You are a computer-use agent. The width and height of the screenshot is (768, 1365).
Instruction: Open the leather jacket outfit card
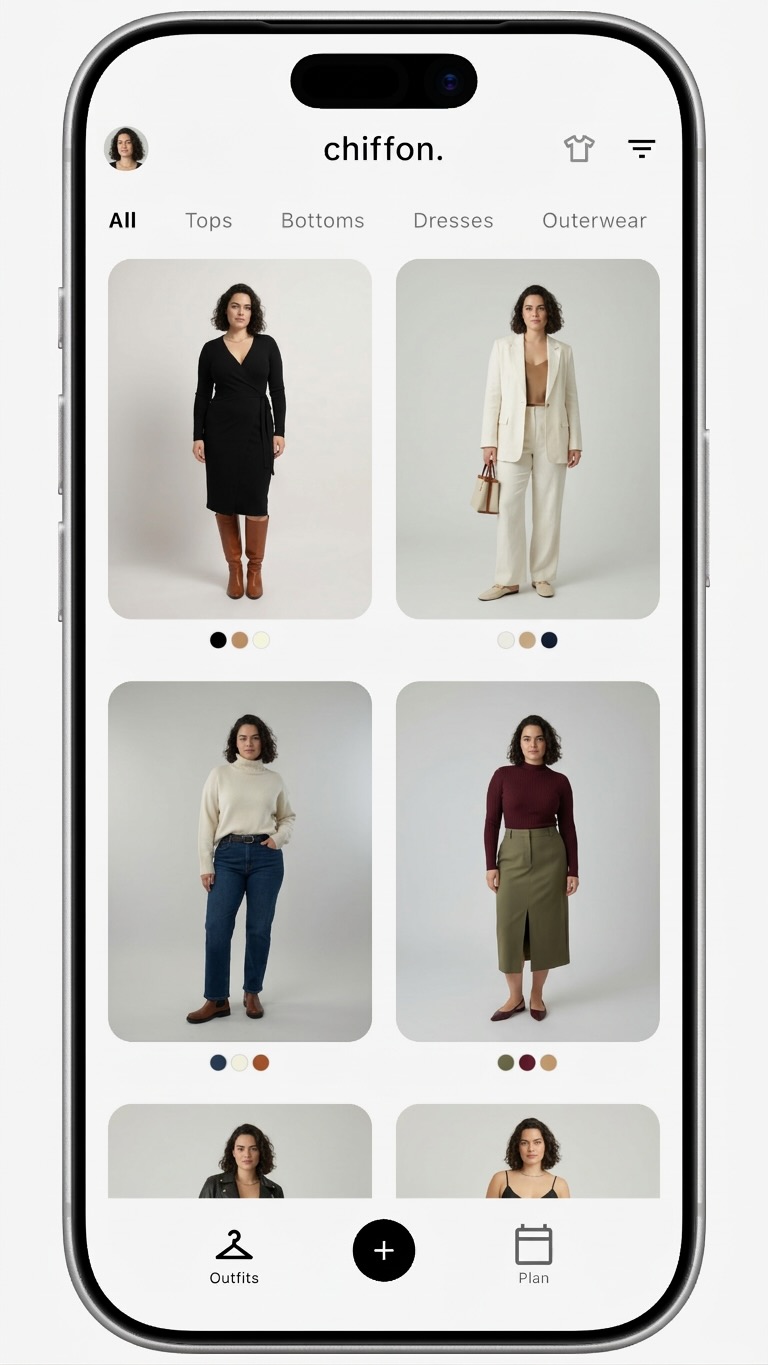(240, 1150)
